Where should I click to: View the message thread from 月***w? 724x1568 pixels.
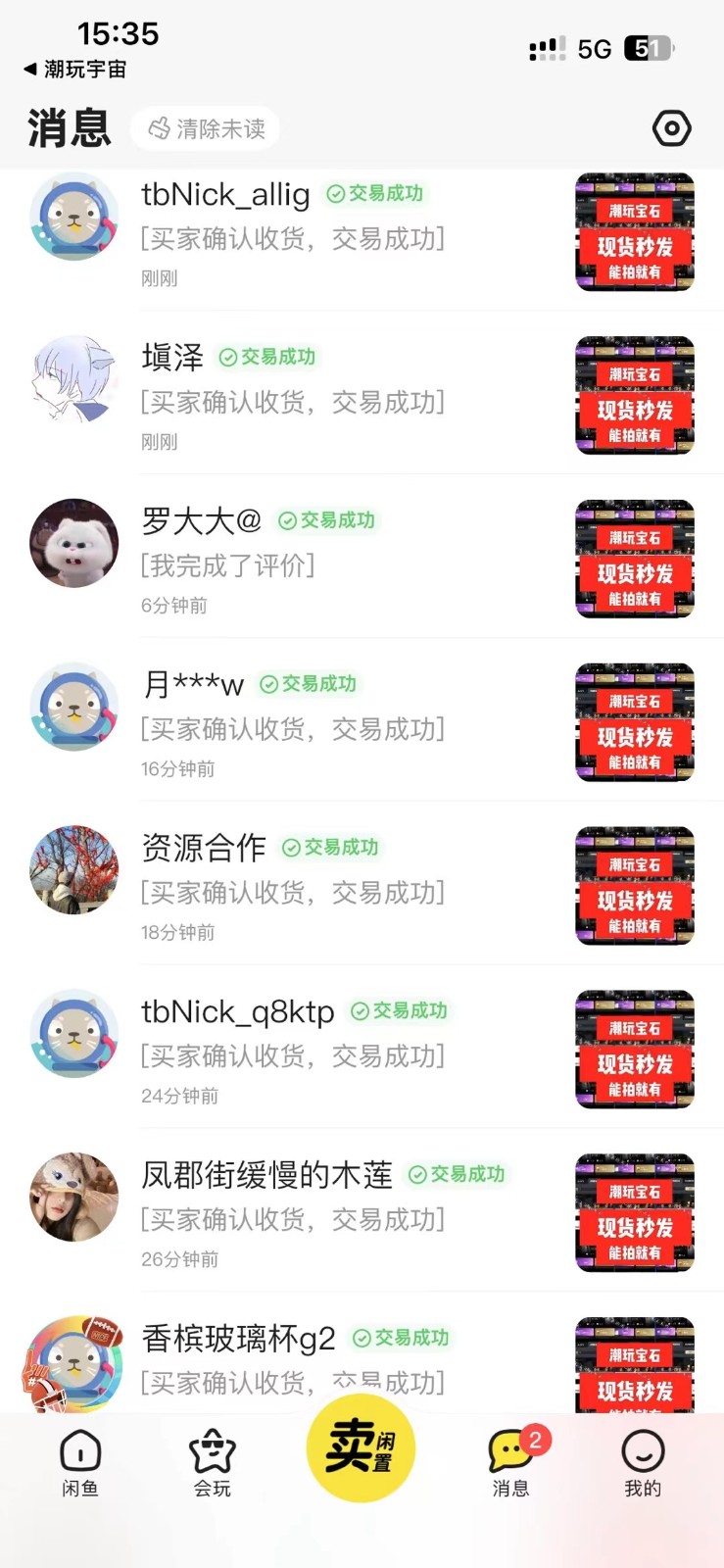pos(294,724)
